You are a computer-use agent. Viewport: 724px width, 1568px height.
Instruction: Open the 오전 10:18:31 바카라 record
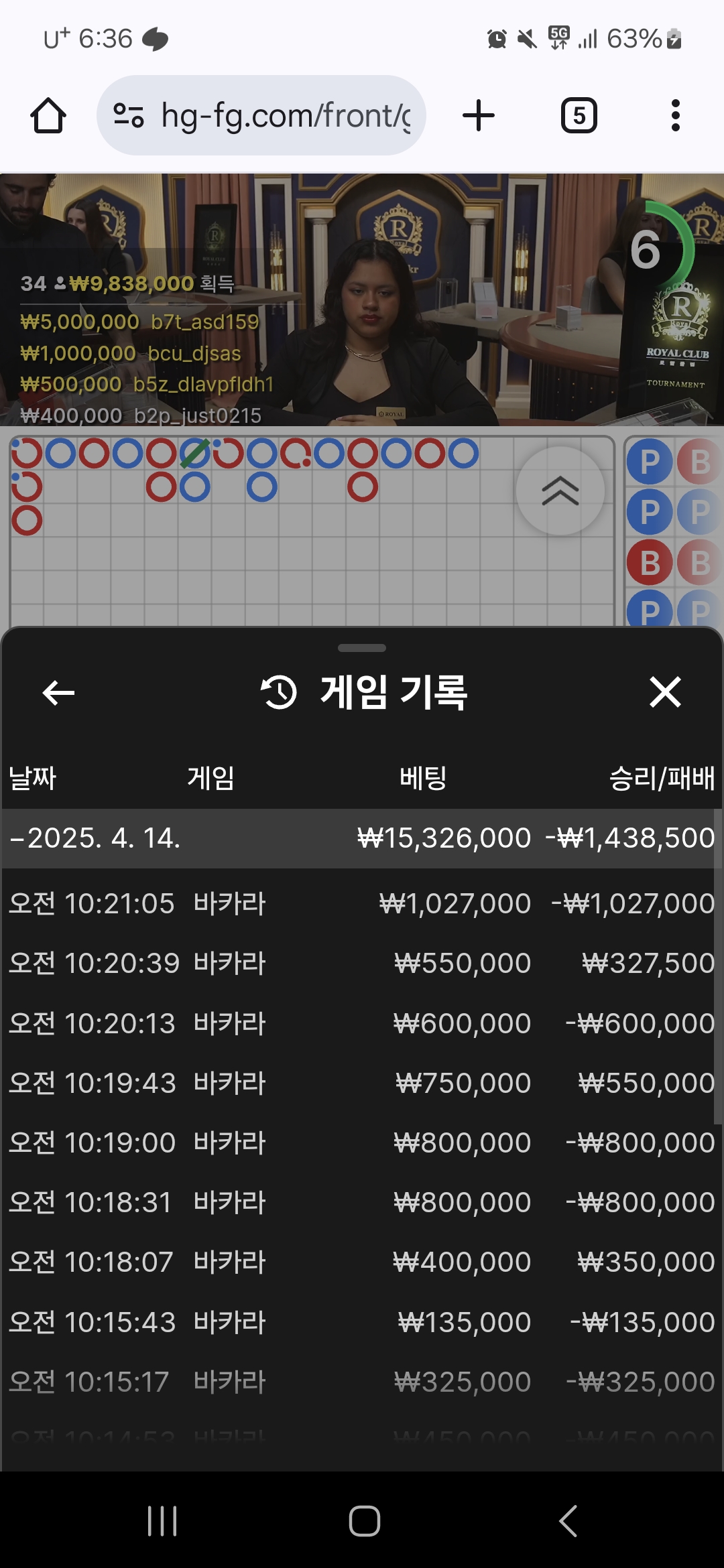361,1202
